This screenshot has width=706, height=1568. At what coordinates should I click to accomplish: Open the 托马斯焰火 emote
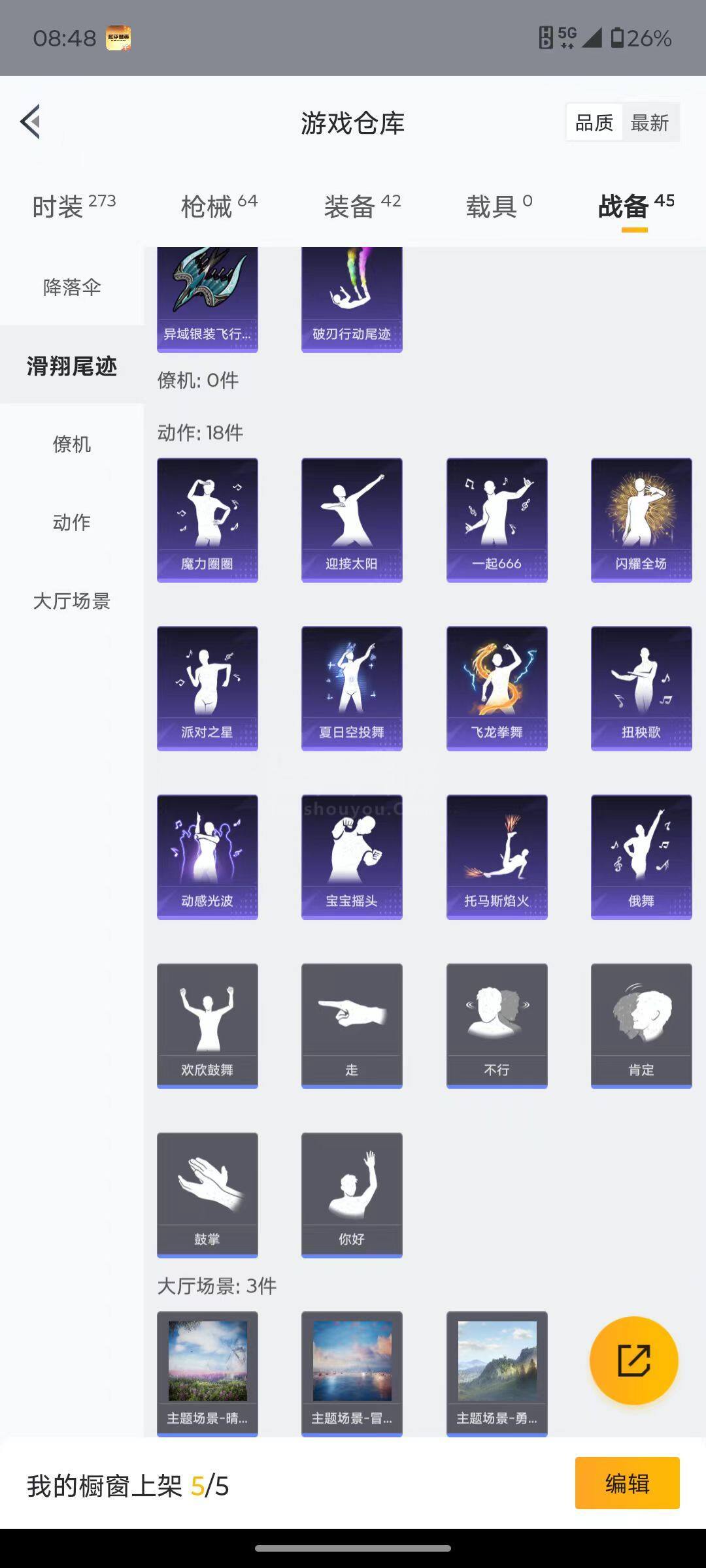(497, 857)
